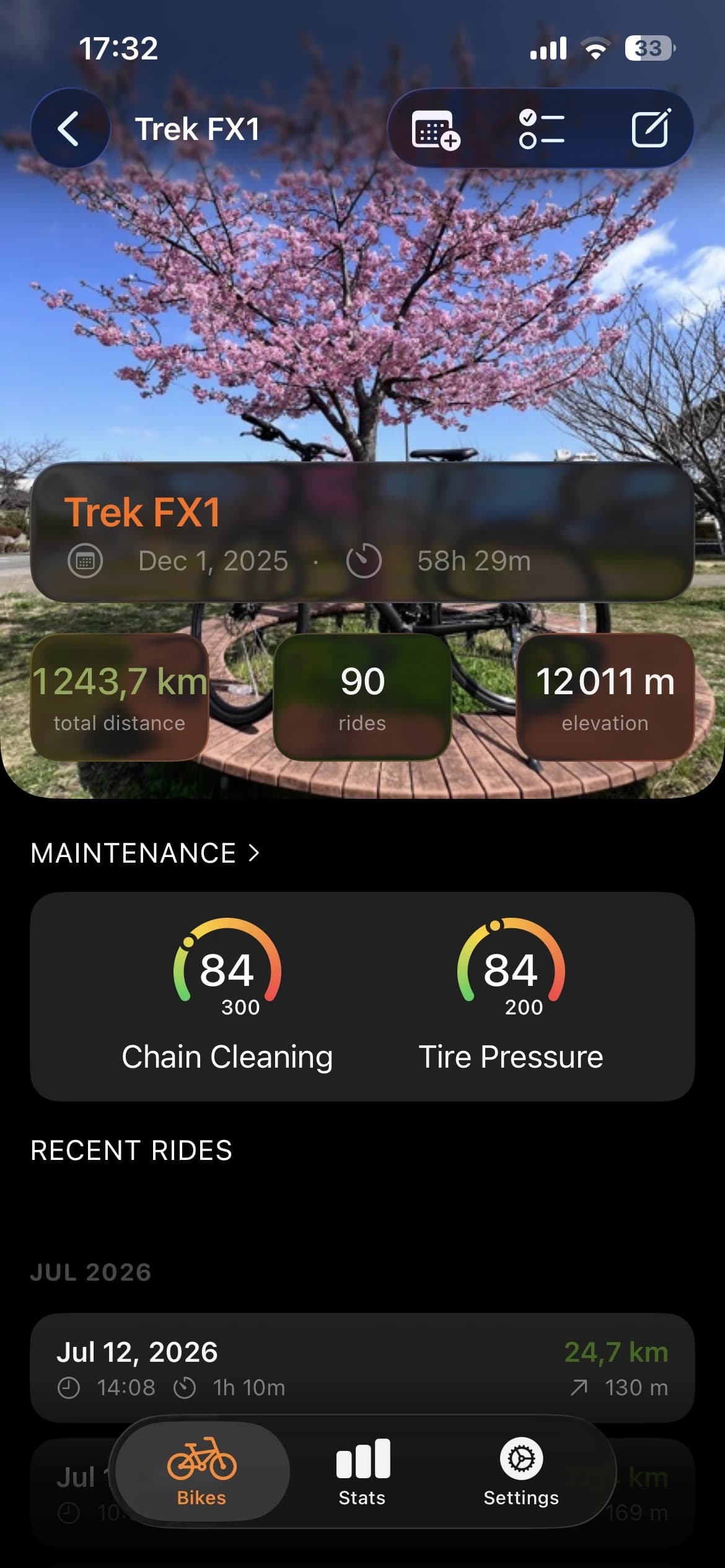Switch to the Settings tab

click(x=521, y=1471)
